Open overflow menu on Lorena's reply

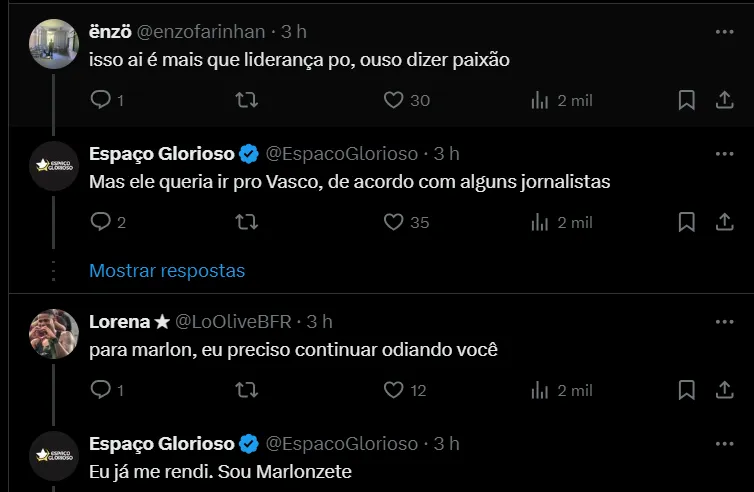[x=724, y=322]
